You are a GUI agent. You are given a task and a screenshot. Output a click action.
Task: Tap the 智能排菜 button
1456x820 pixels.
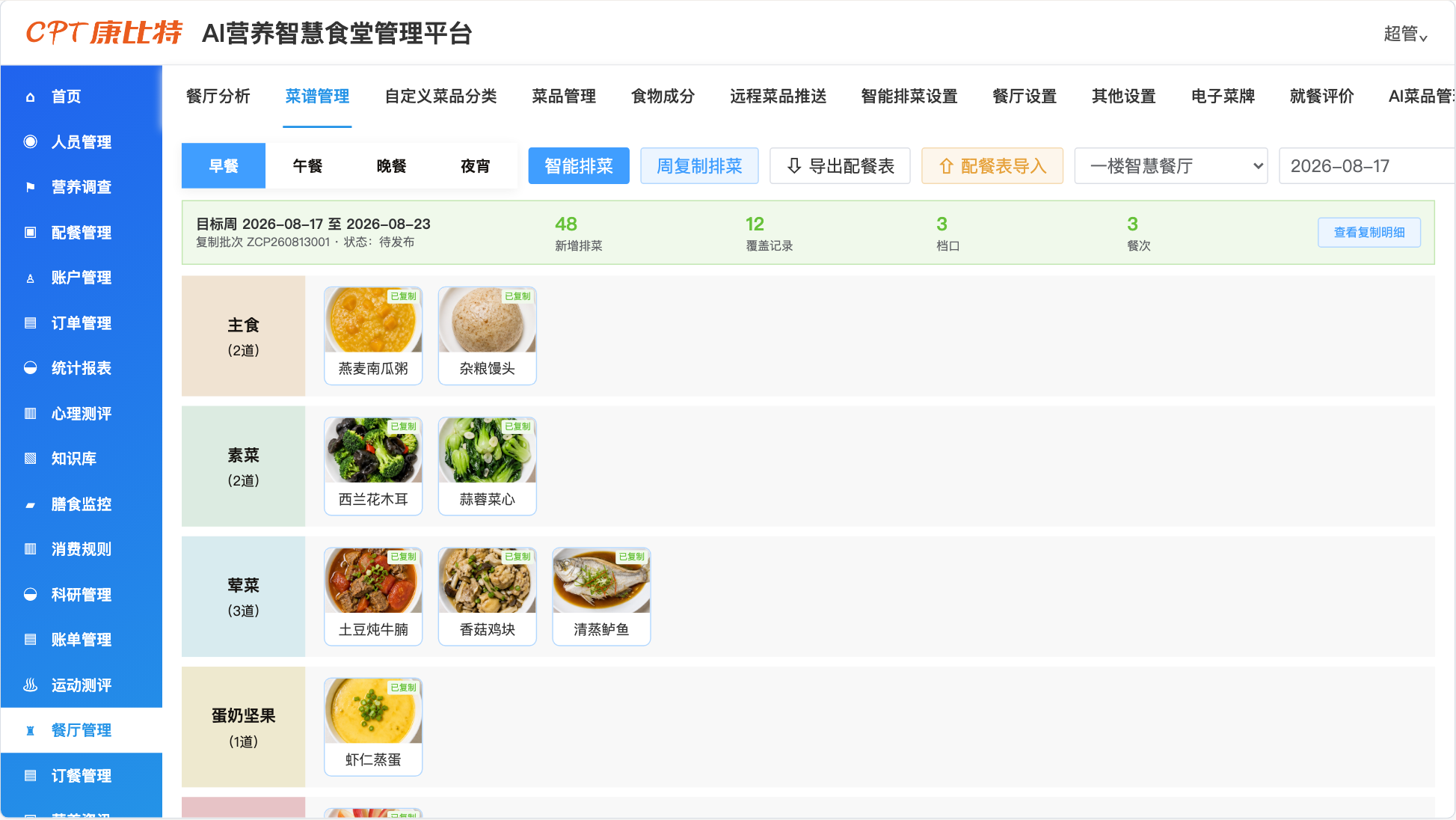pos(579,166)
